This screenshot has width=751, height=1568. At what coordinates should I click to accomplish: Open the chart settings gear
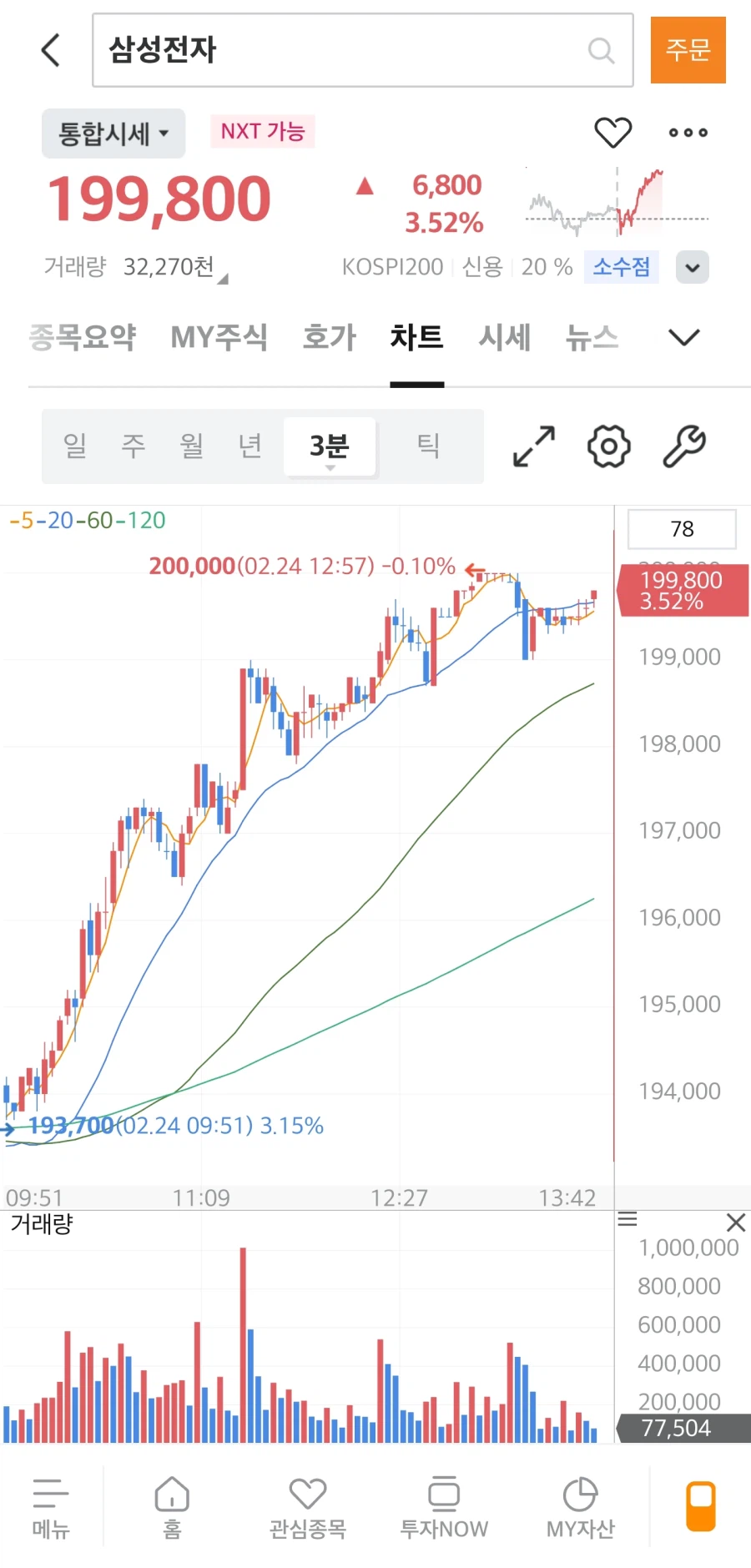(x=608, y=447)
